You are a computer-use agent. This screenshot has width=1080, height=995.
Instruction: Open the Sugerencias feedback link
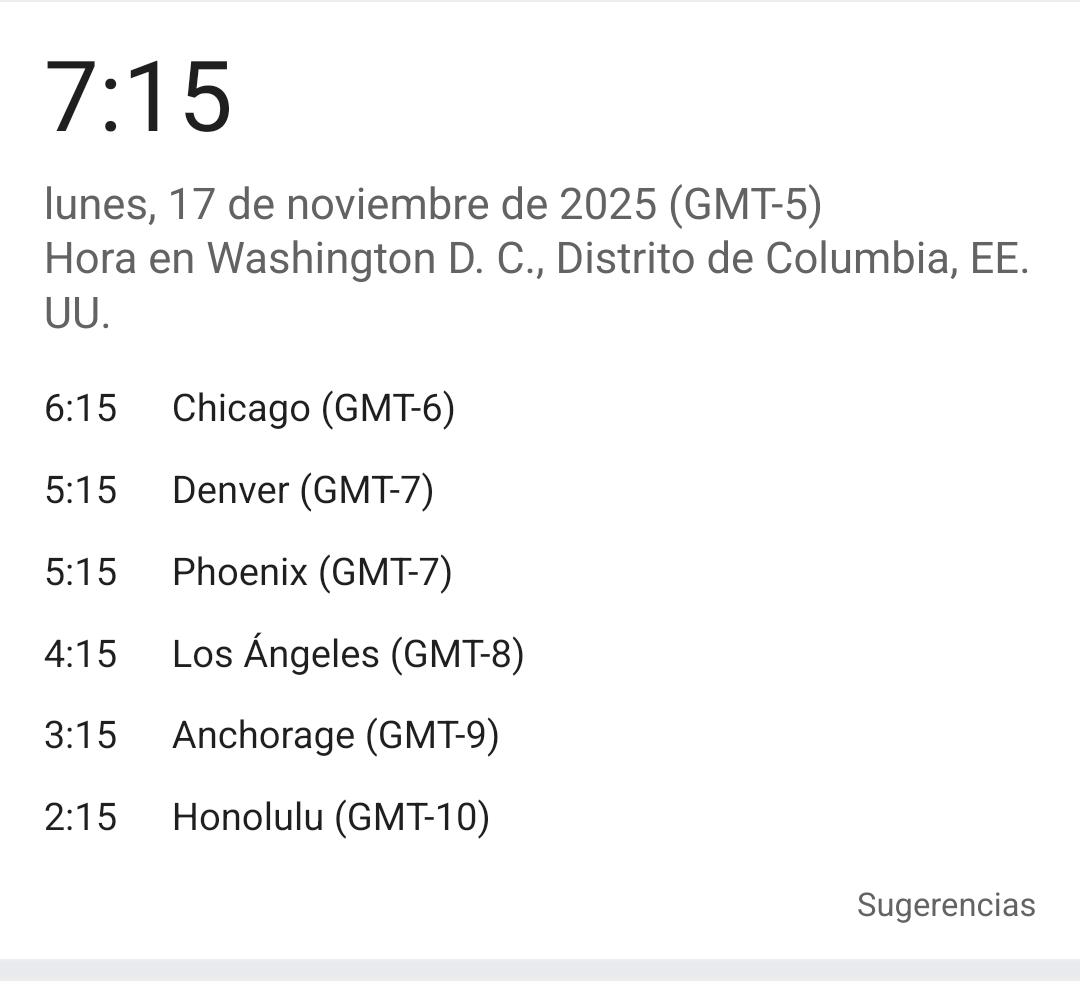pyautogui.click(x=945, y=904)
